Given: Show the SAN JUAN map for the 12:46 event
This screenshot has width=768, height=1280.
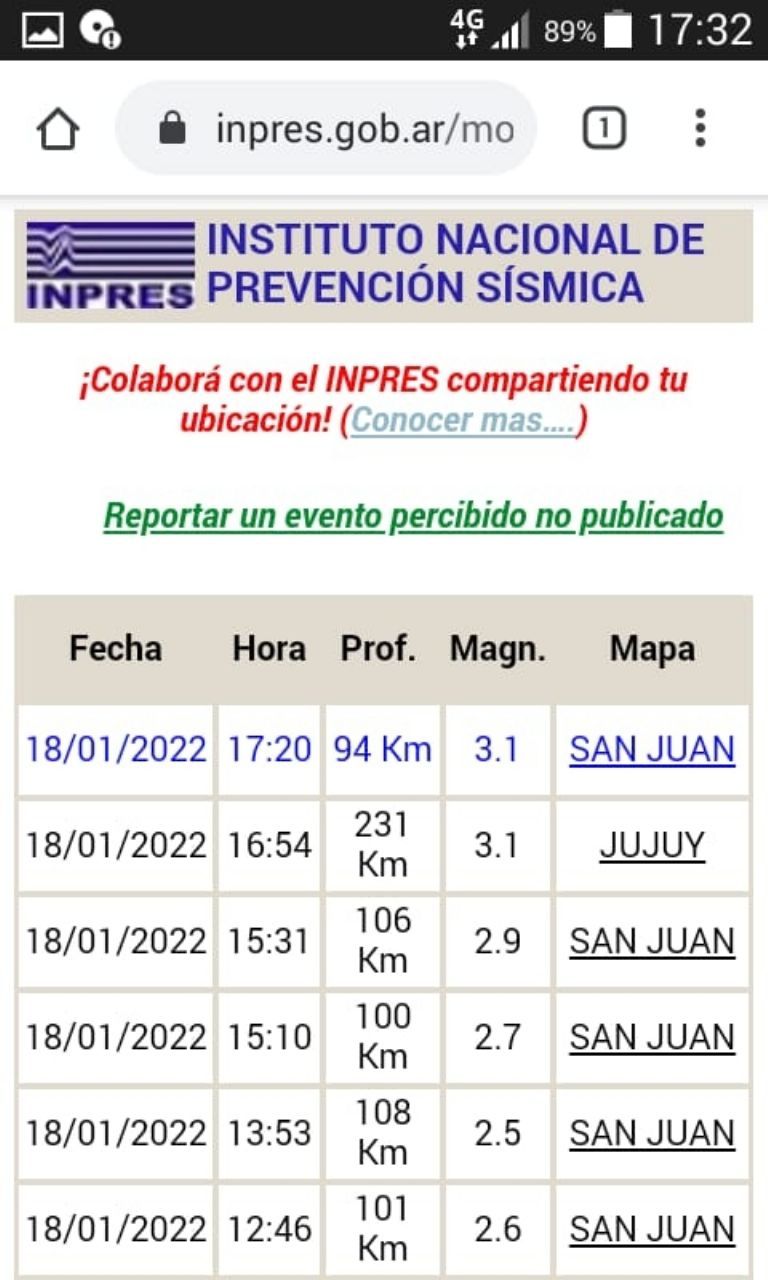Looking at the screenshot, I should (x=652, y=1229).
